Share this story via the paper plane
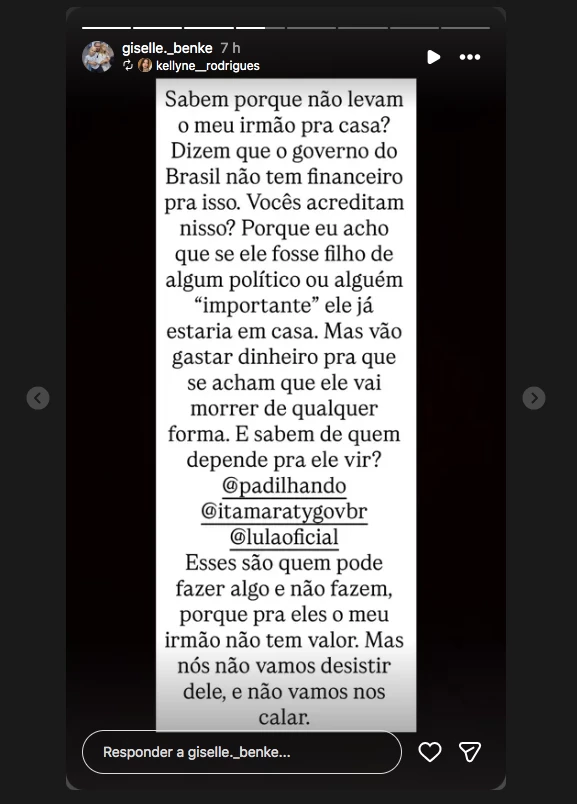Viewport: 577px width, 804px height. coord(470,752)
